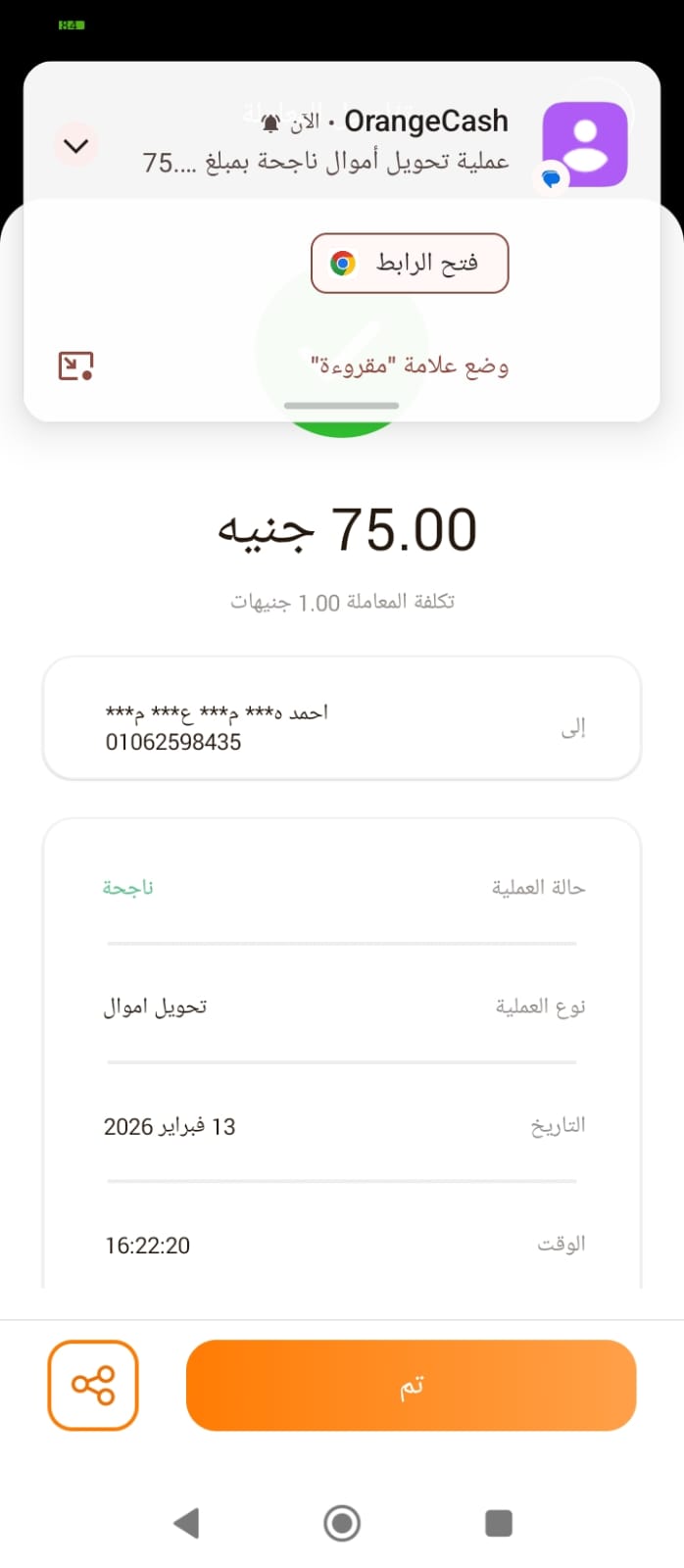
Task: Collapse the OrangeCash notification chevron
Action: (75, 146)
